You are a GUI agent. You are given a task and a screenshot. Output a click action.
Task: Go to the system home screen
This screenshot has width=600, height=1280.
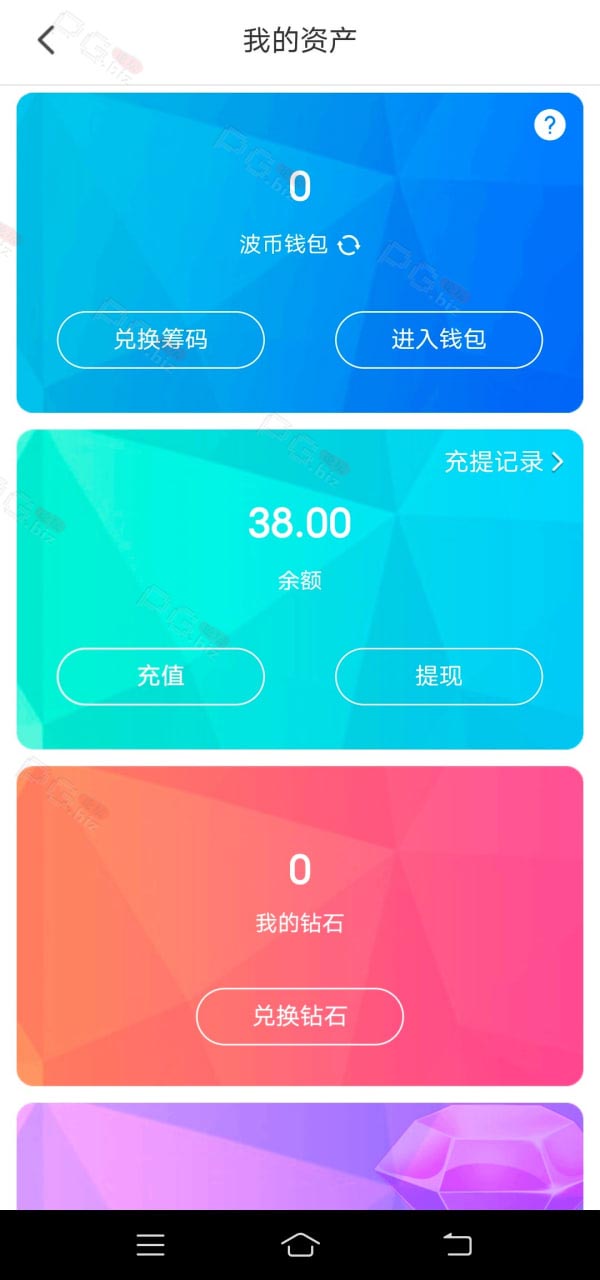coord(300,1244)
